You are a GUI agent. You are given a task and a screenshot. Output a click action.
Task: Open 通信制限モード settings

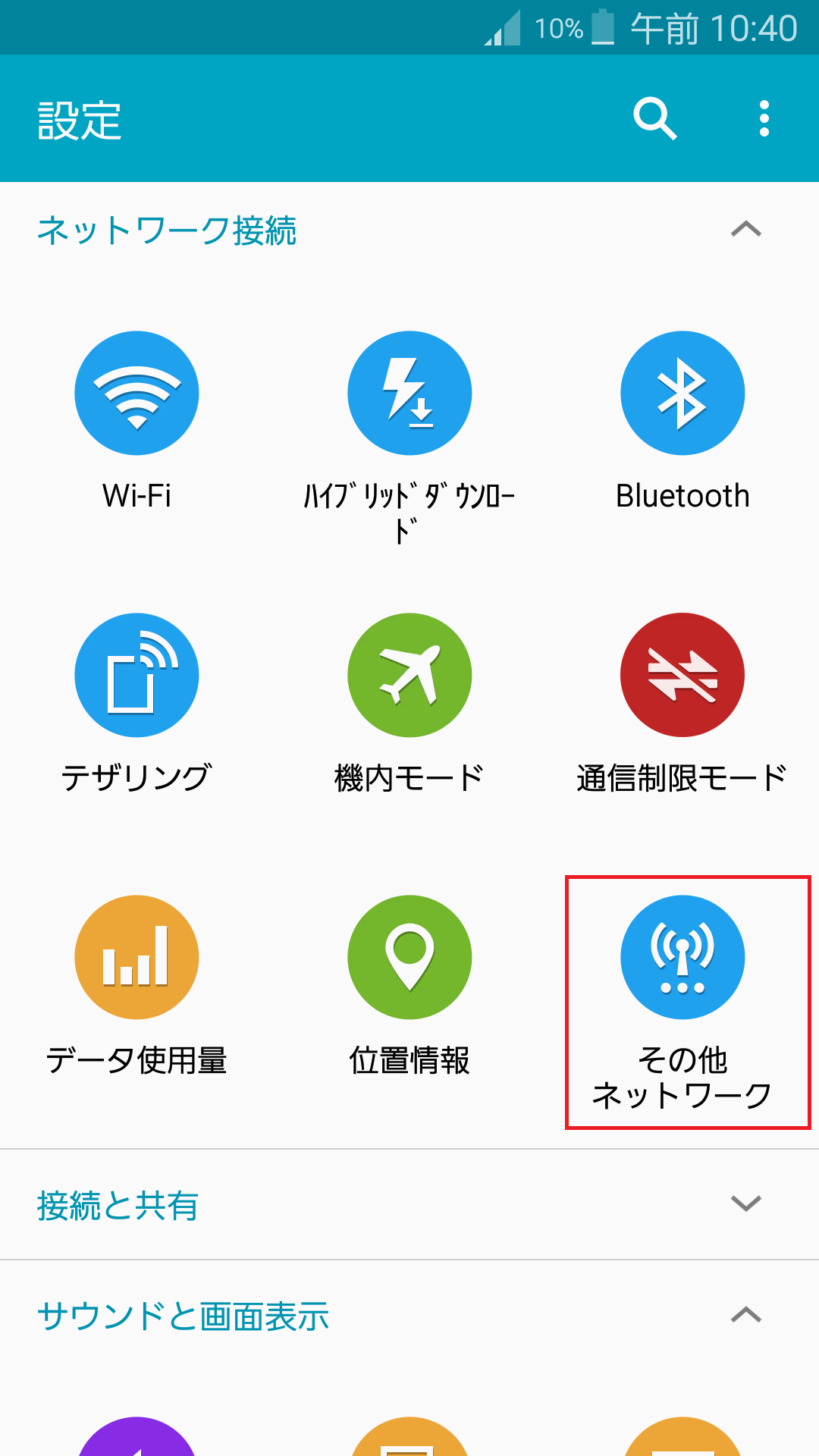coord(682,675)
